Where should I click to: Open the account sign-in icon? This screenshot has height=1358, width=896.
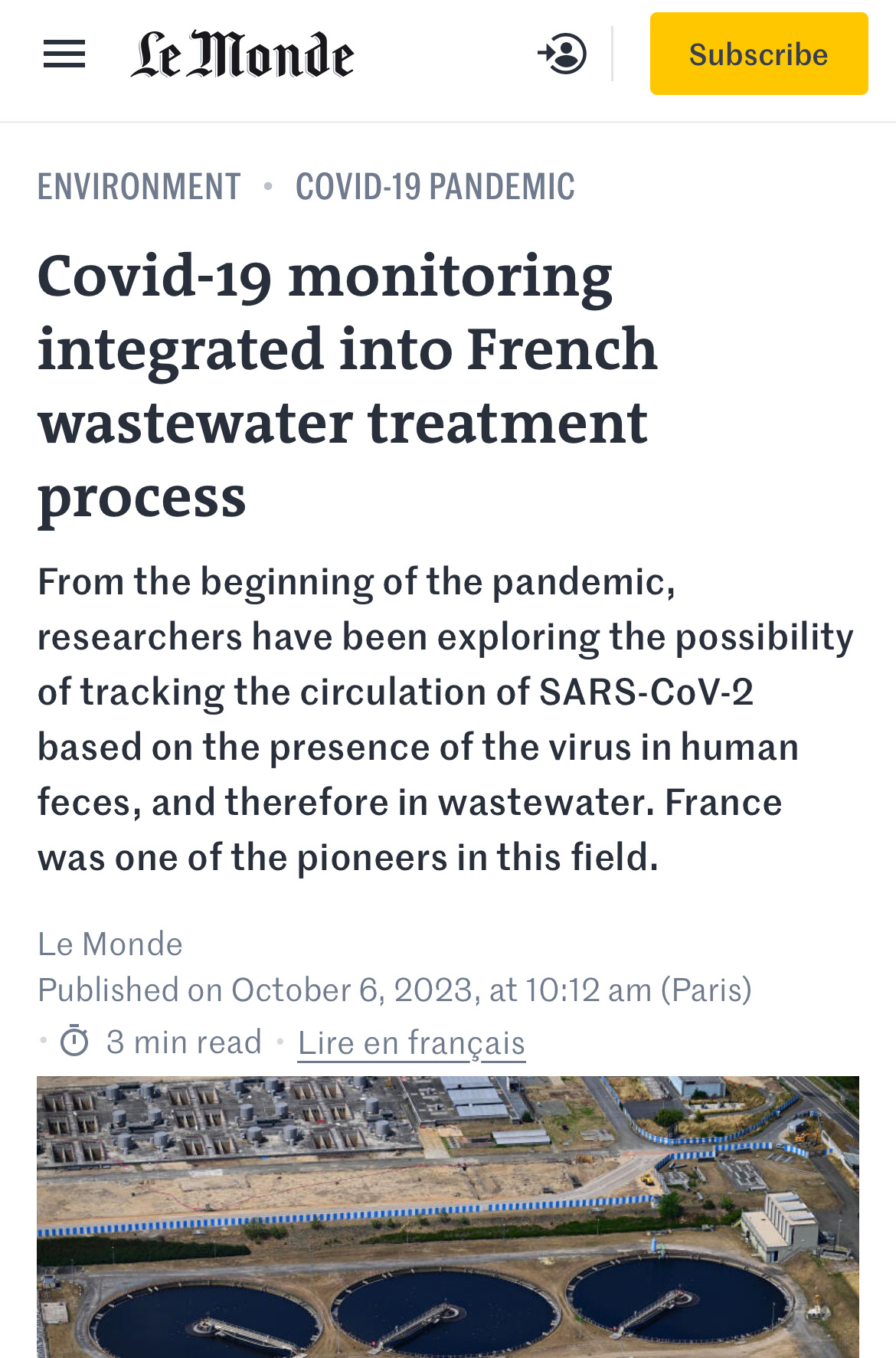coord(562,54)
